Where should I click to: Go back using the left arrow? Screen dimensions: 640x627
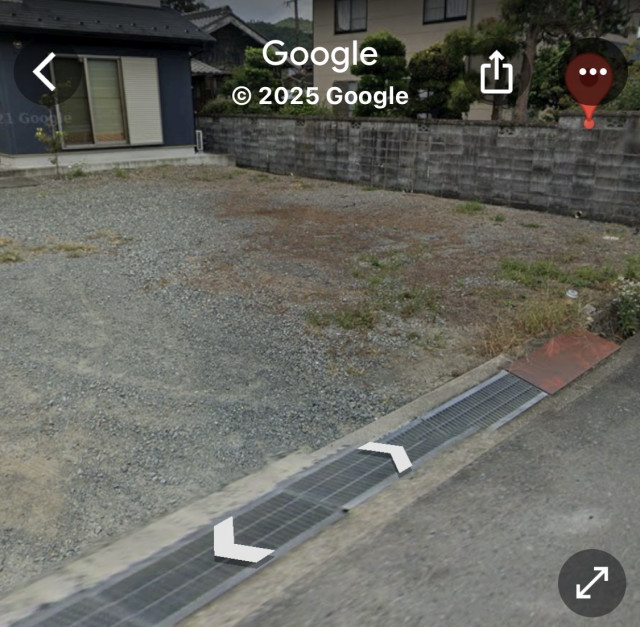pos(44,72)
